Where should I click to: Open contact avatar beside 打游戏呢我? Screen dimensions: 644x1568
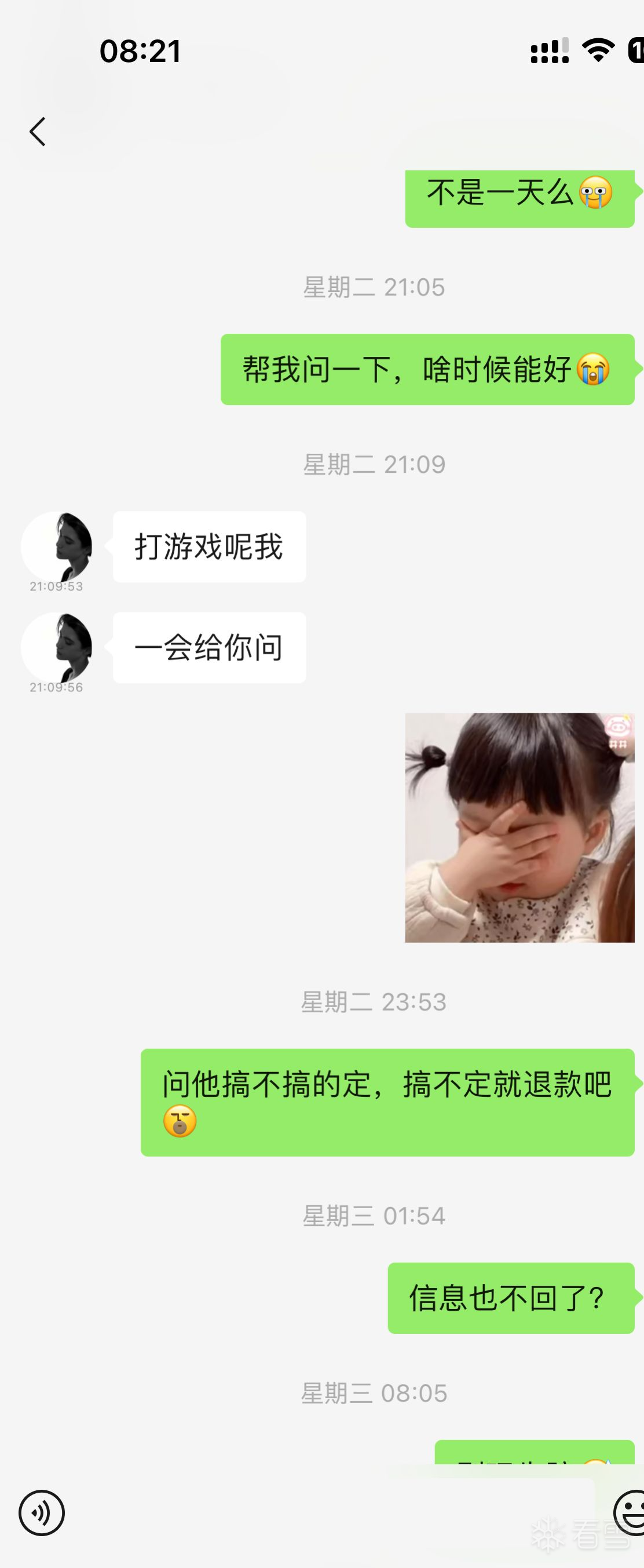pos(57,546)
